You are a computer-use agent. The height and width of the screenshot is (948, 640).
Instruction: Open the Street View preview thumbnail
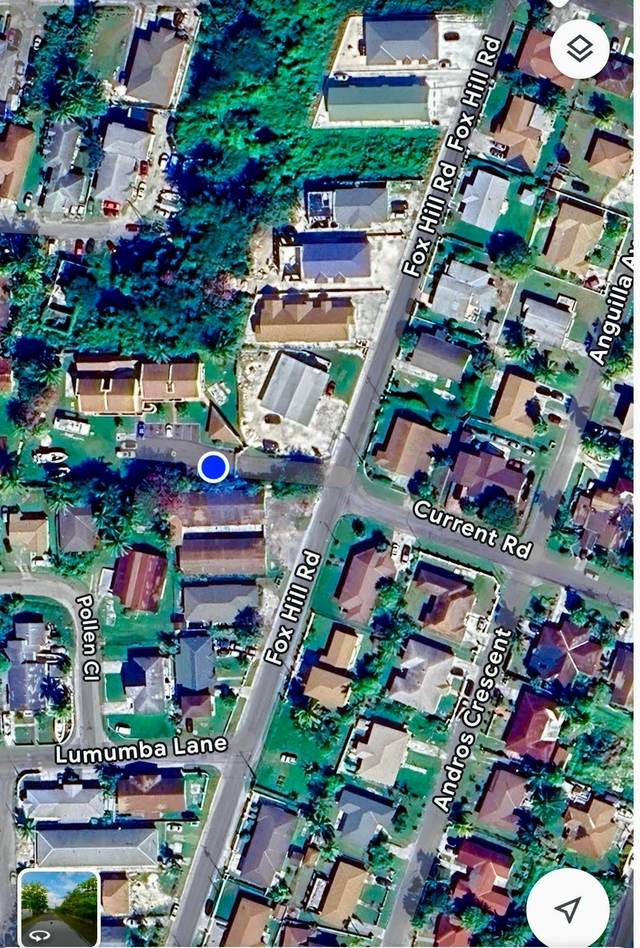point(59,907)
